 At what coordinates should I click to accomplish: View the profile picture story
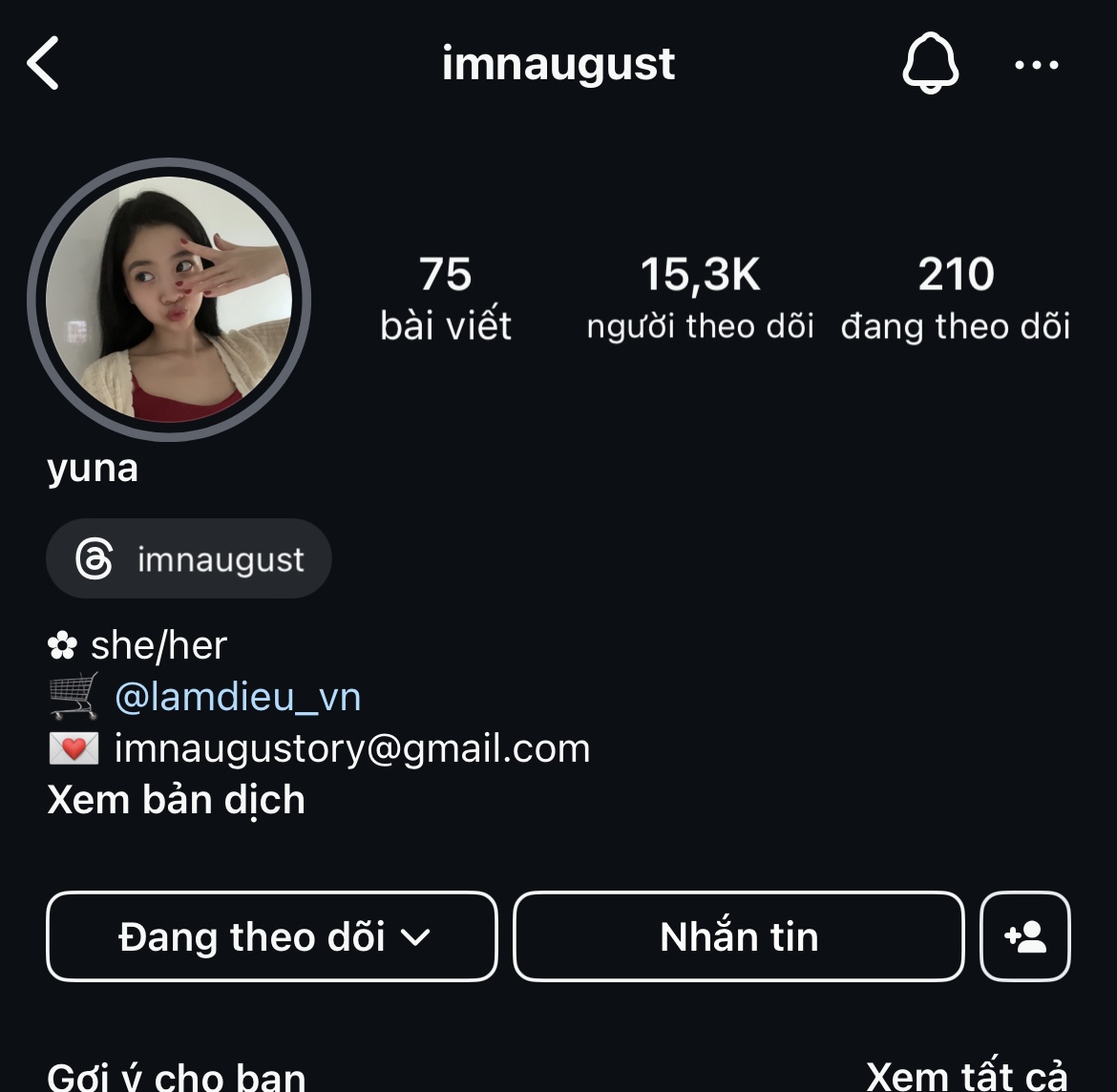click(169, 300)
